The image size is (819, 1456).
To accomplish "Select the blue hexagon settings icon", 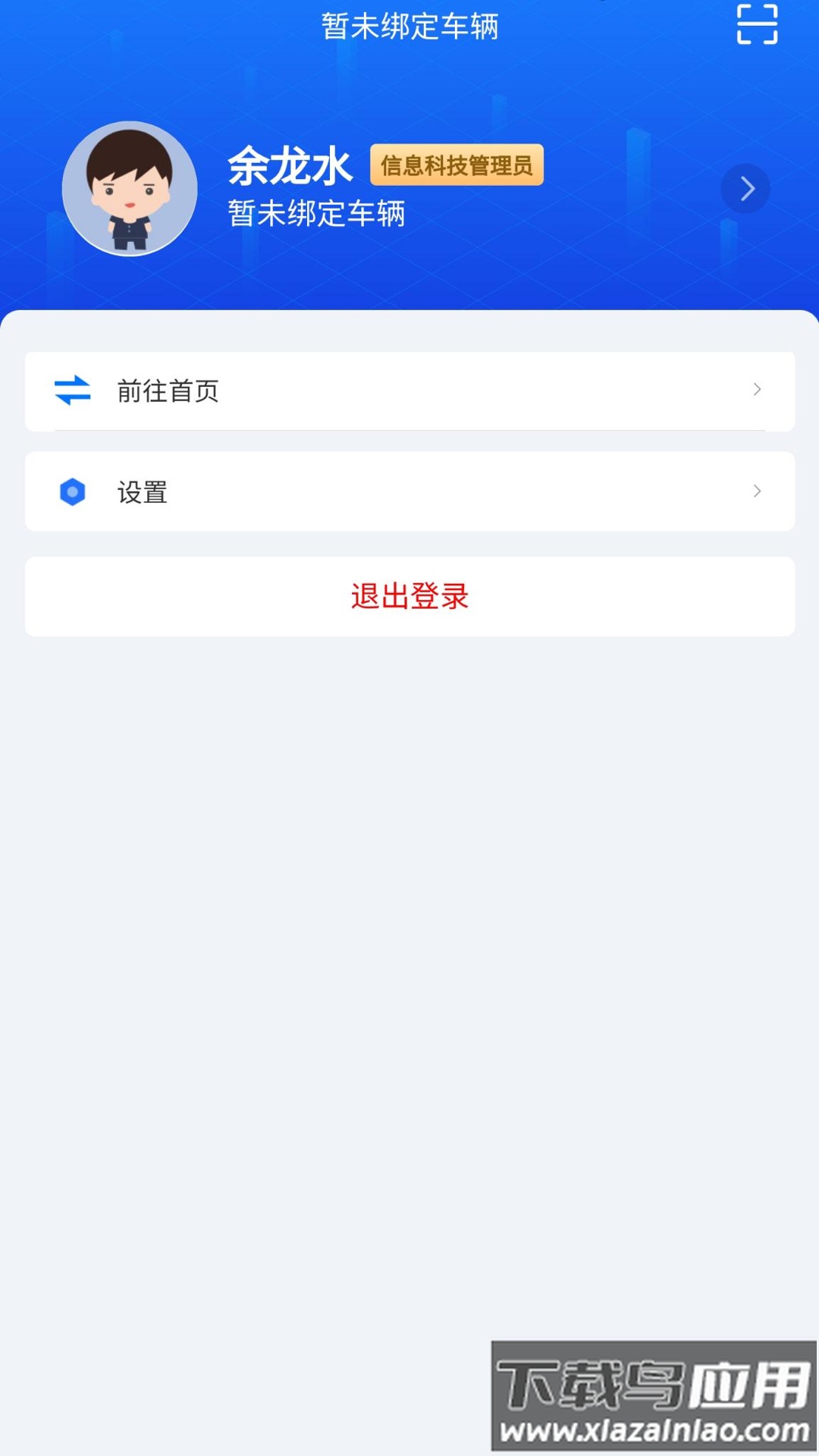I will click(x=72, y=491).
